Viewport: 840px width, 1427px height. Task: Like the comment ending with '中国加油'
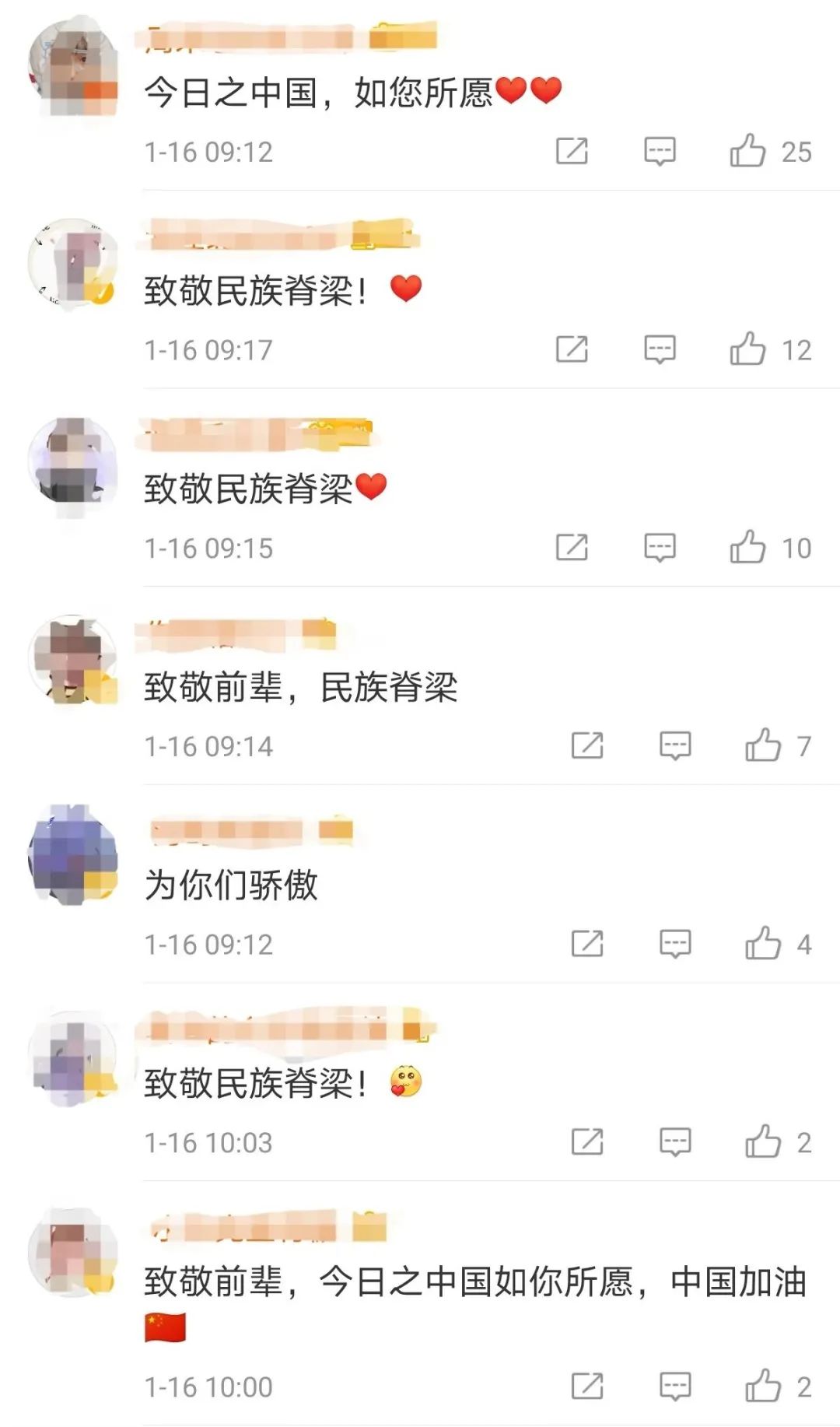(x=763, y=1386)
